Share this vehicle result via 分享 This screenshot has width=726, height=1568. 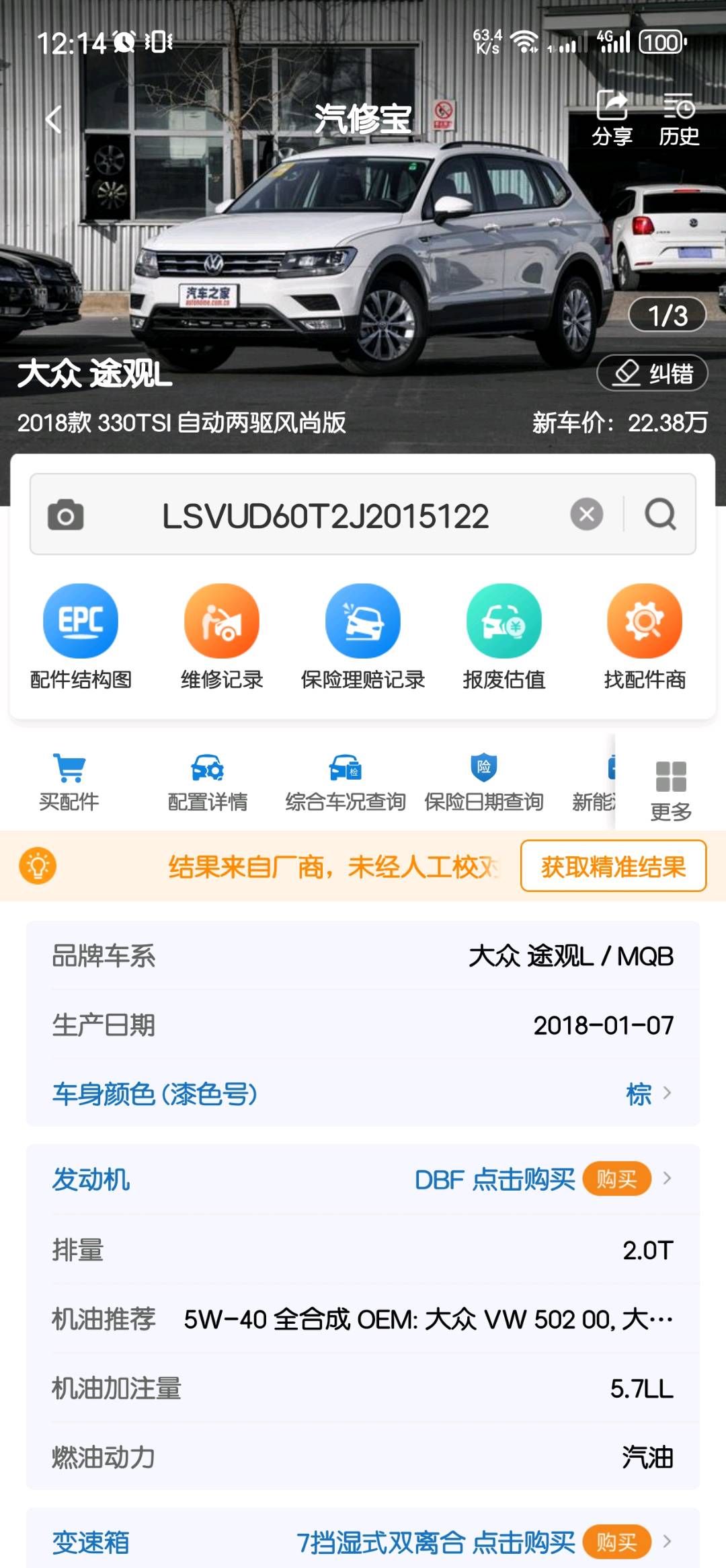pyautogui.click(x=612, y=119)
